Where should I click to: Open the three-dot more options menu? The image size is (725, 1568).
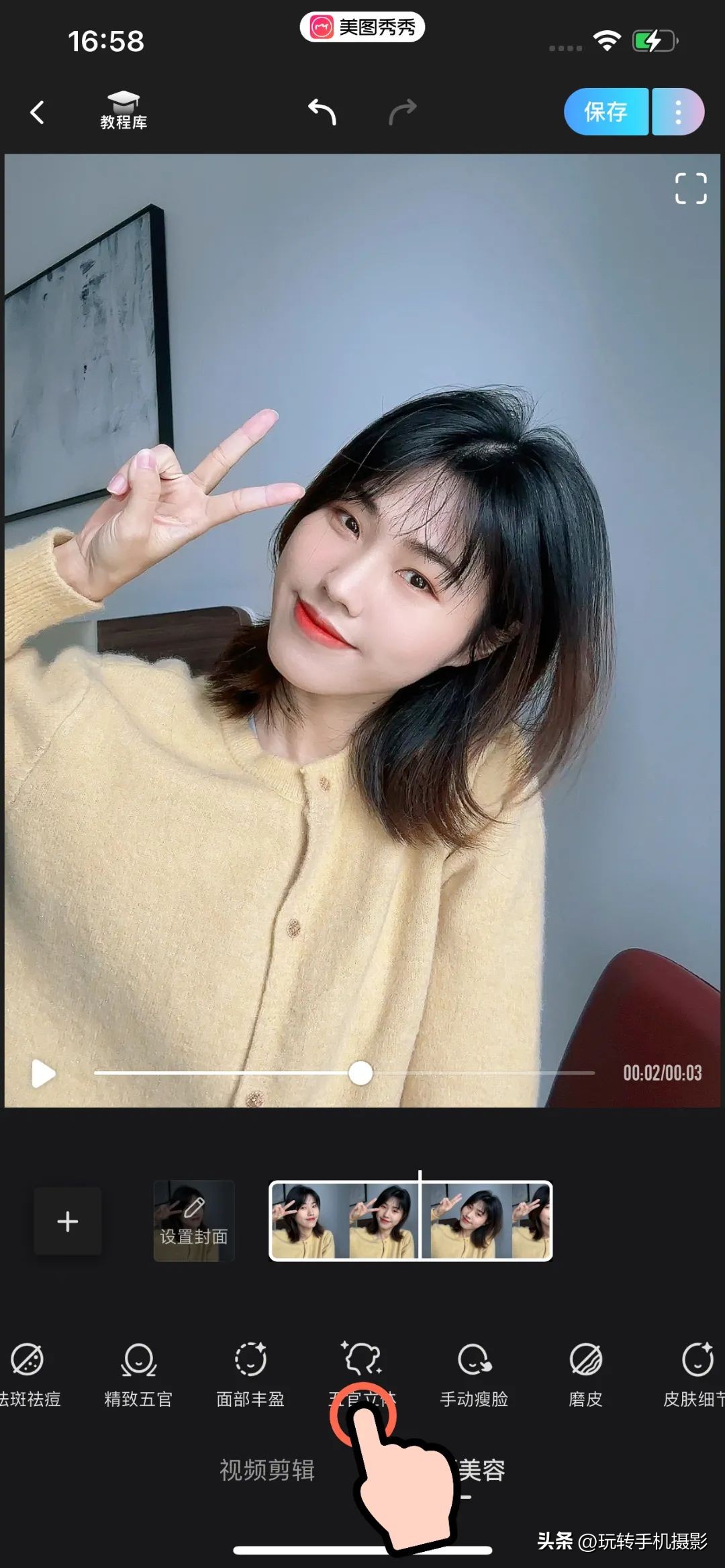[678, 112]
